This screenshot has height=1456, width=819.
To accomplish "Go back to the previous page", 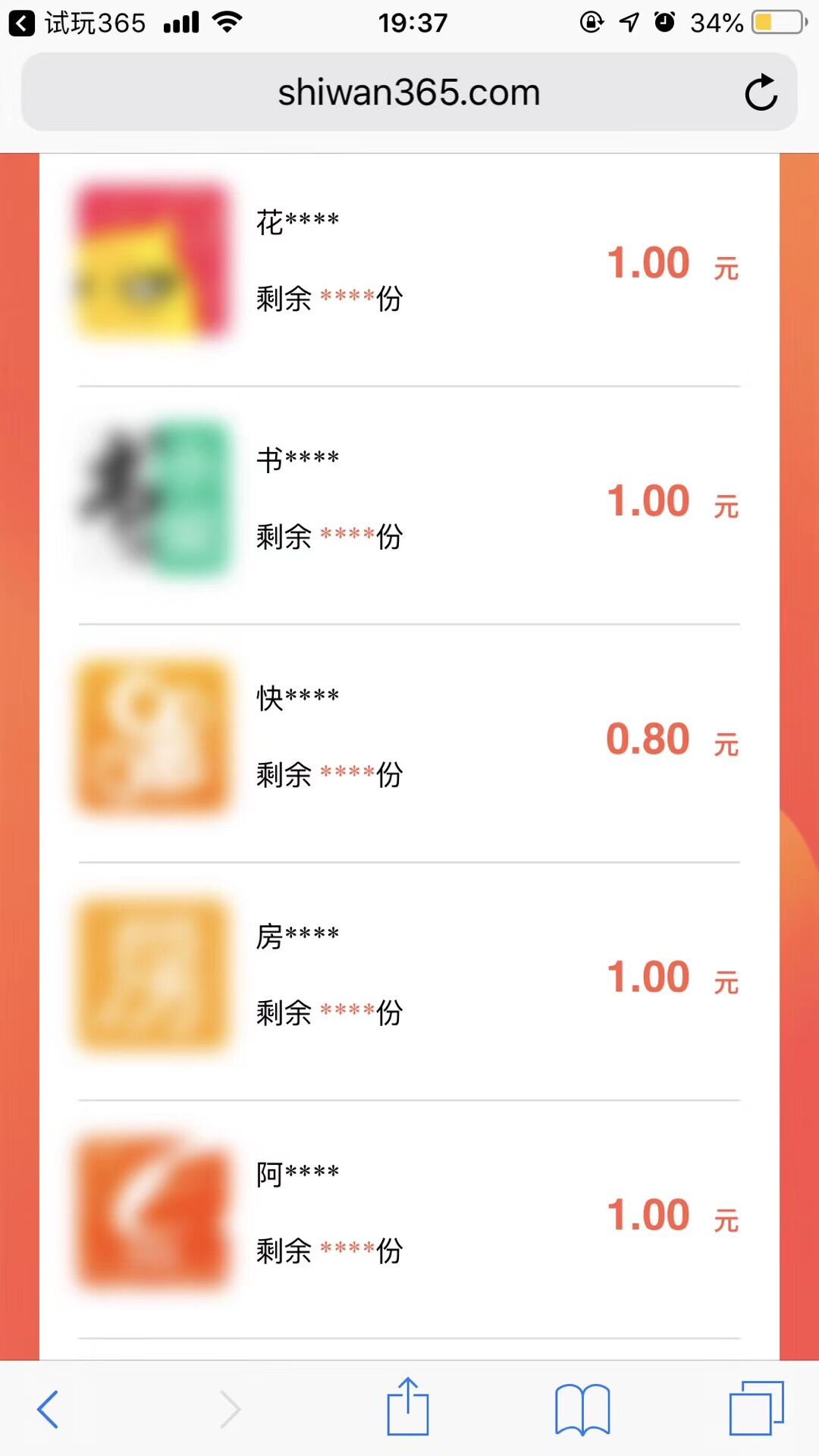I will point(48,1410).
